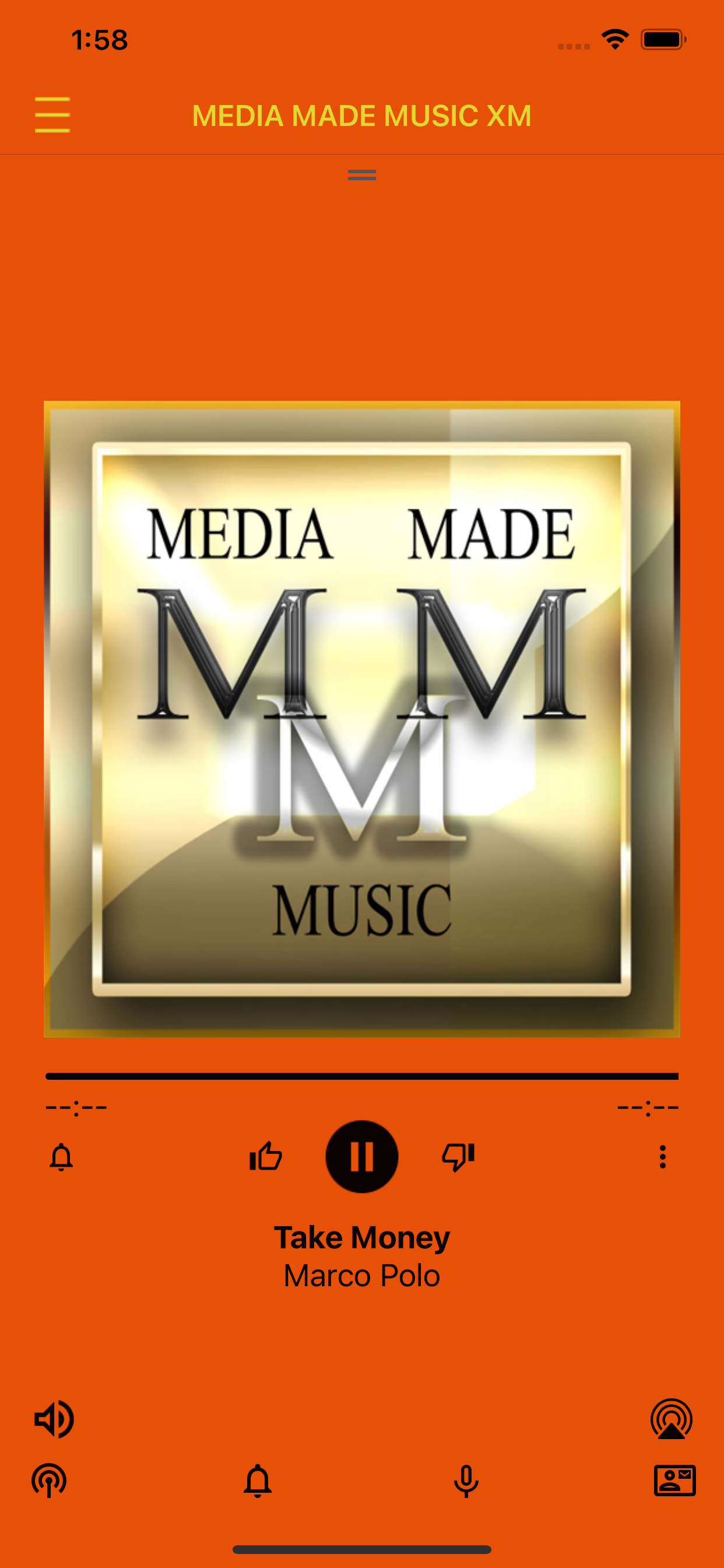Tap the MEDIA MADE MUSIC XM title
Image resolution: width=724 pixels, height=1568 pixels.
click(x=361, y=115)
